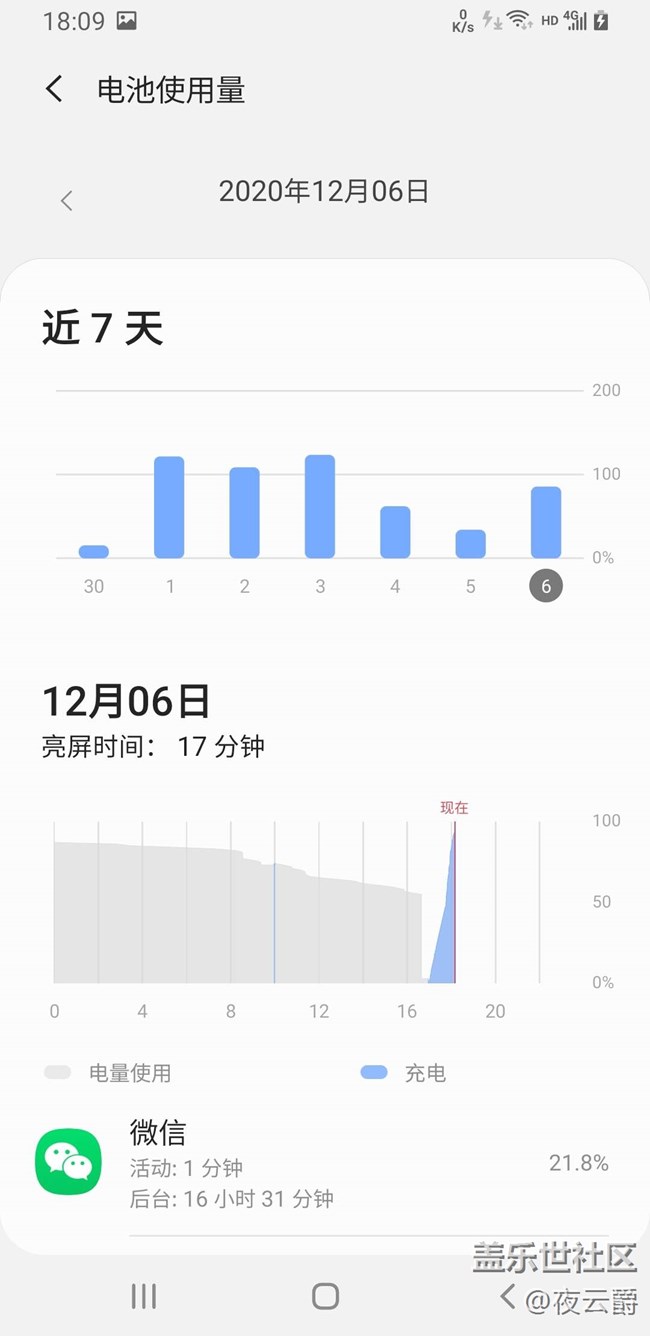Show the previous day's battery usage
Viewport: 650px width, 1336px height.
tap(67, 201)
